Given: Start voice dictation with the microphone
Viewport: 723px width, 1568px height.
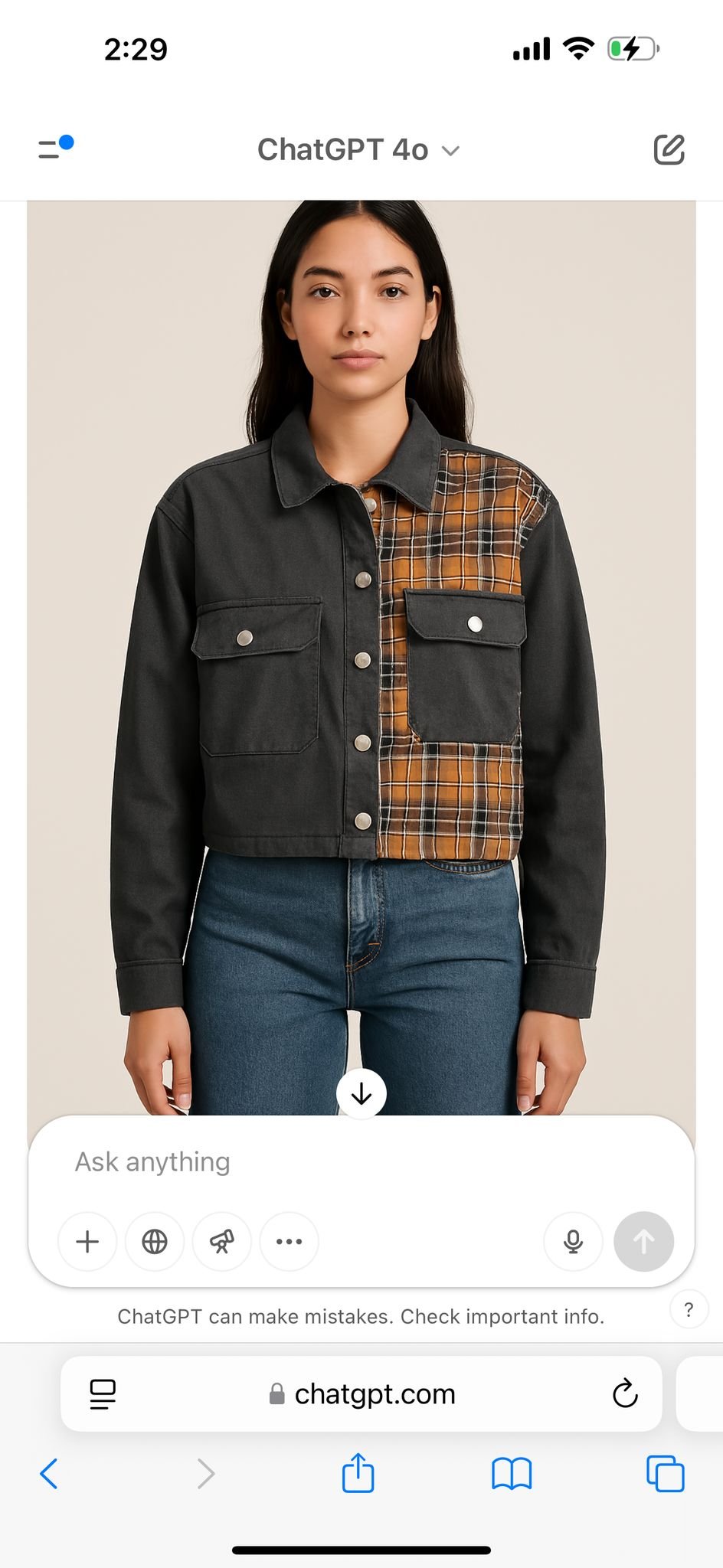Looking at the screenshot, I should pos(573,1241).
